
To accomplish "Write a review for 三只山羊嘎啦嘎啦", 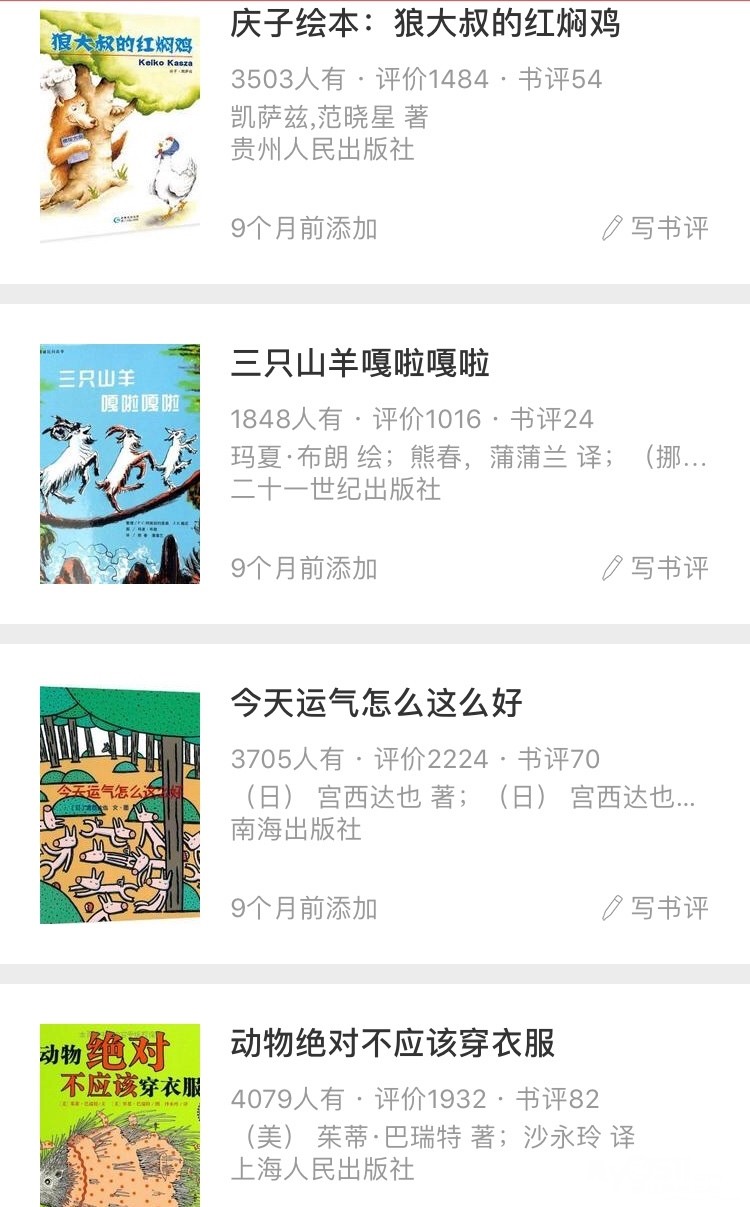I will click(656, 568).
